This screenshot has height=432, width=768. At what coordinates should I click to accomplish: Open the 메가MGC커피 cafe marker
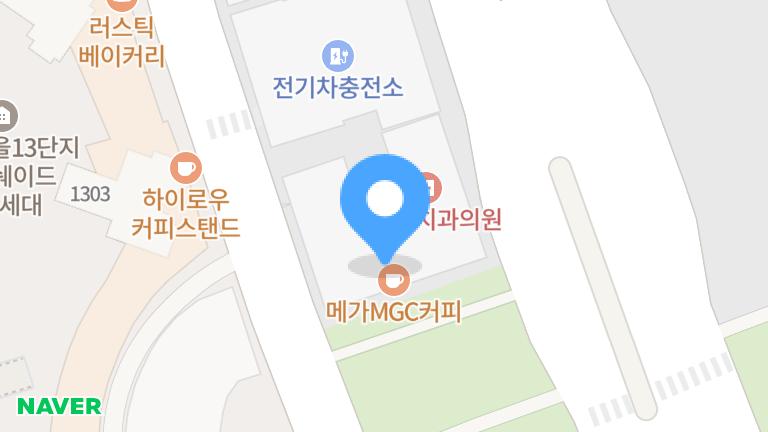[x=395, y=278]
